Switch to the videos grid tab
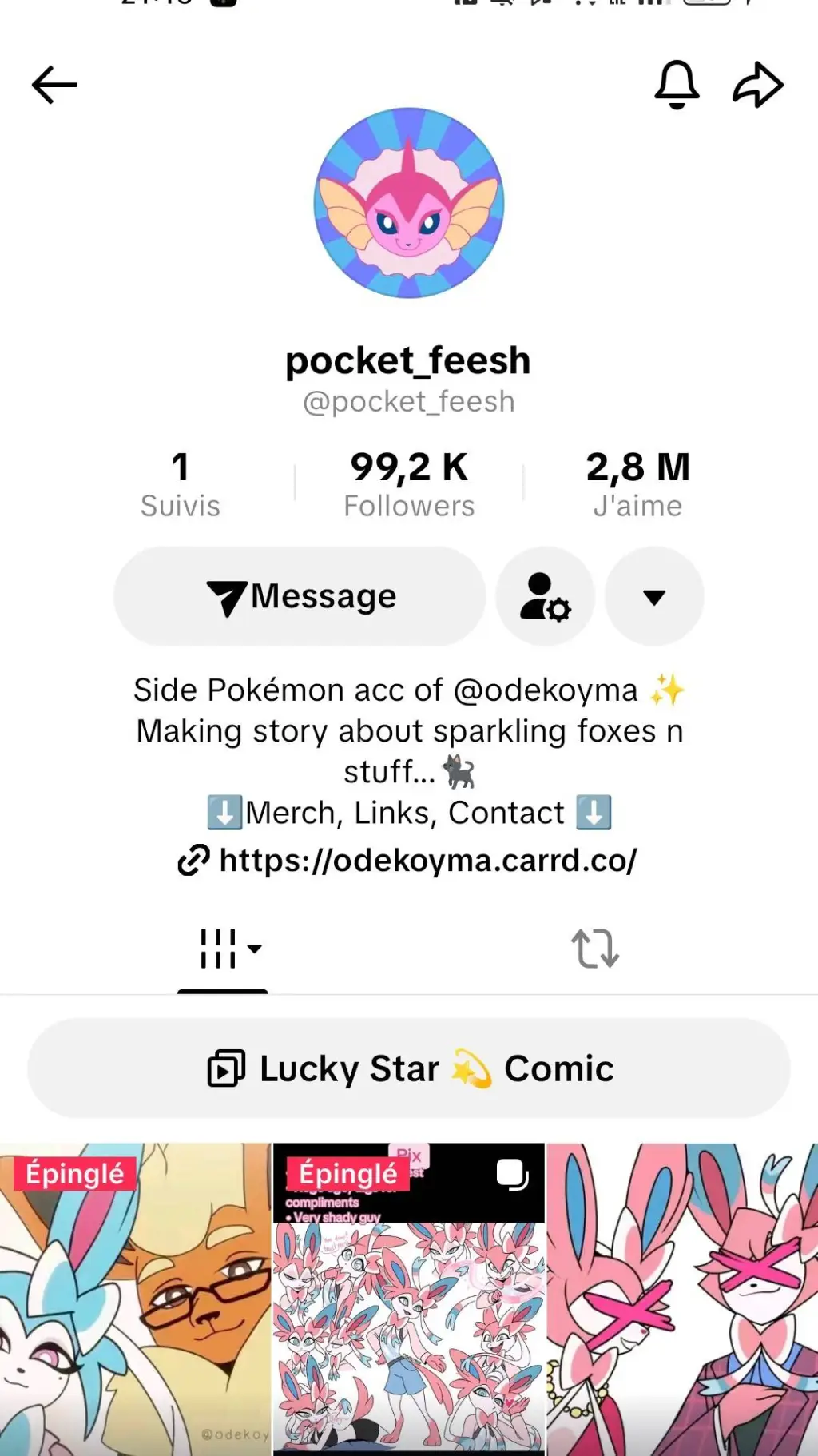Viewport: 818px width, 1456px height. coord(222,949)
